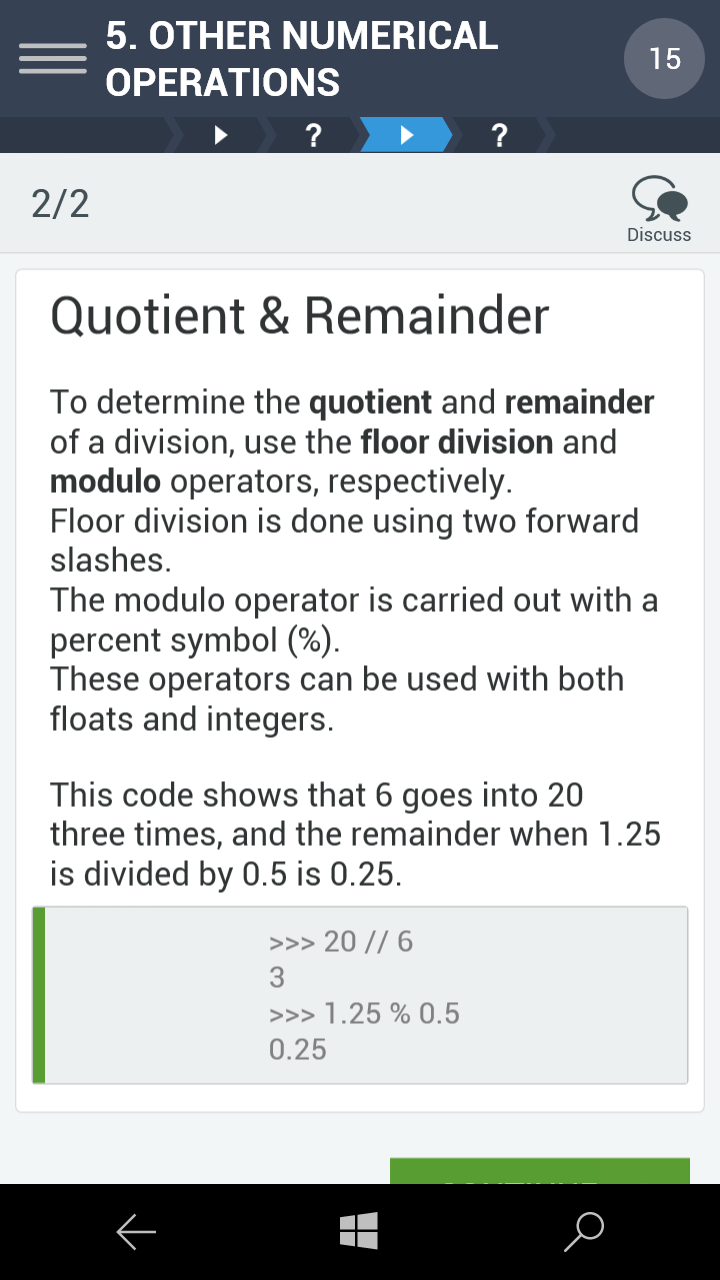Jump to the first question mark step

313,135
